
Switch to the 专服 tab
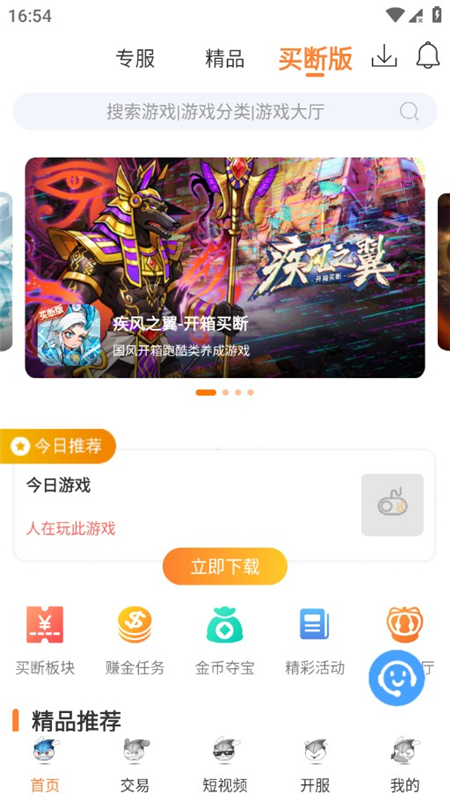click(x=135, y=59)
